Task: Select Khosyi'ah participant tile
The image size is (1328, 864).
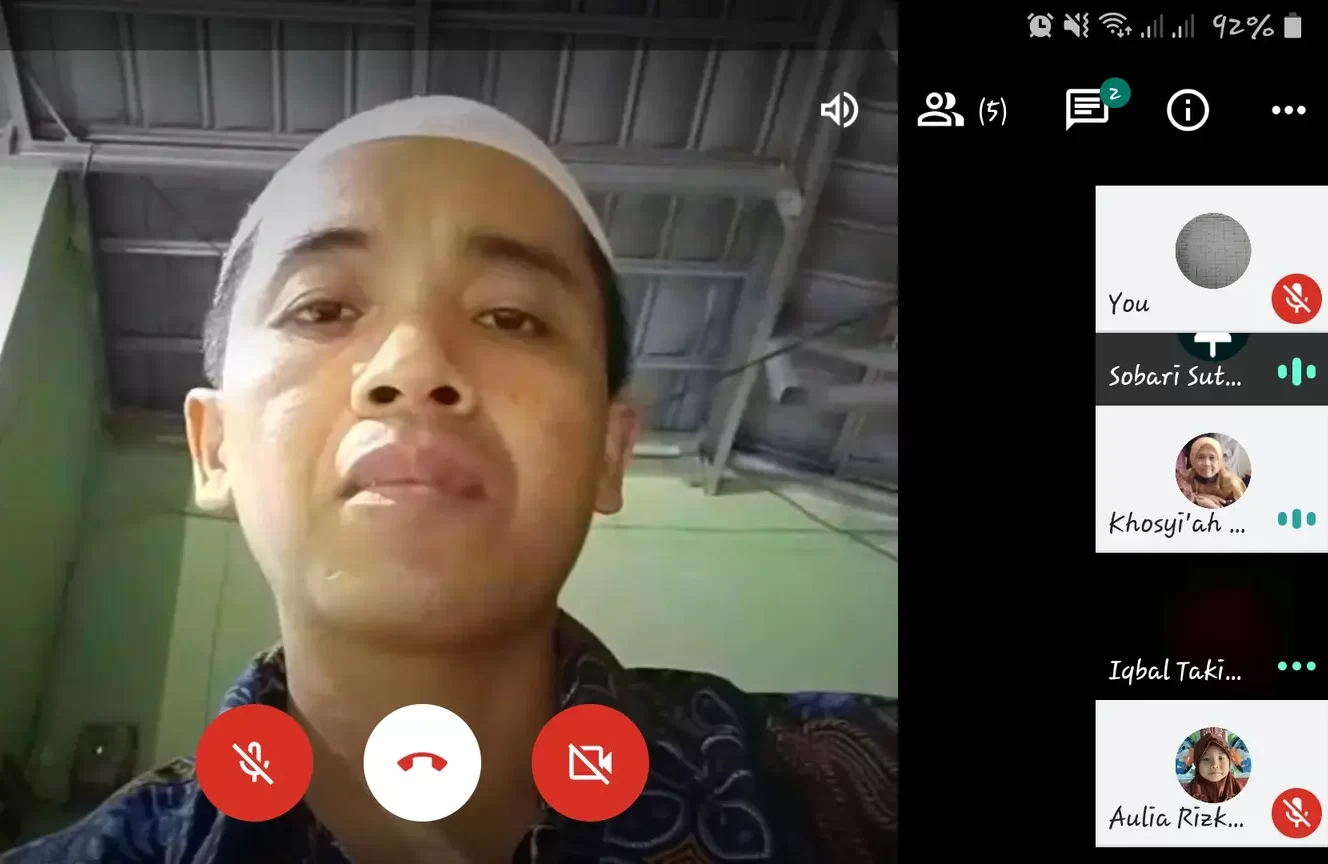Action: [x=1211, y=480]
